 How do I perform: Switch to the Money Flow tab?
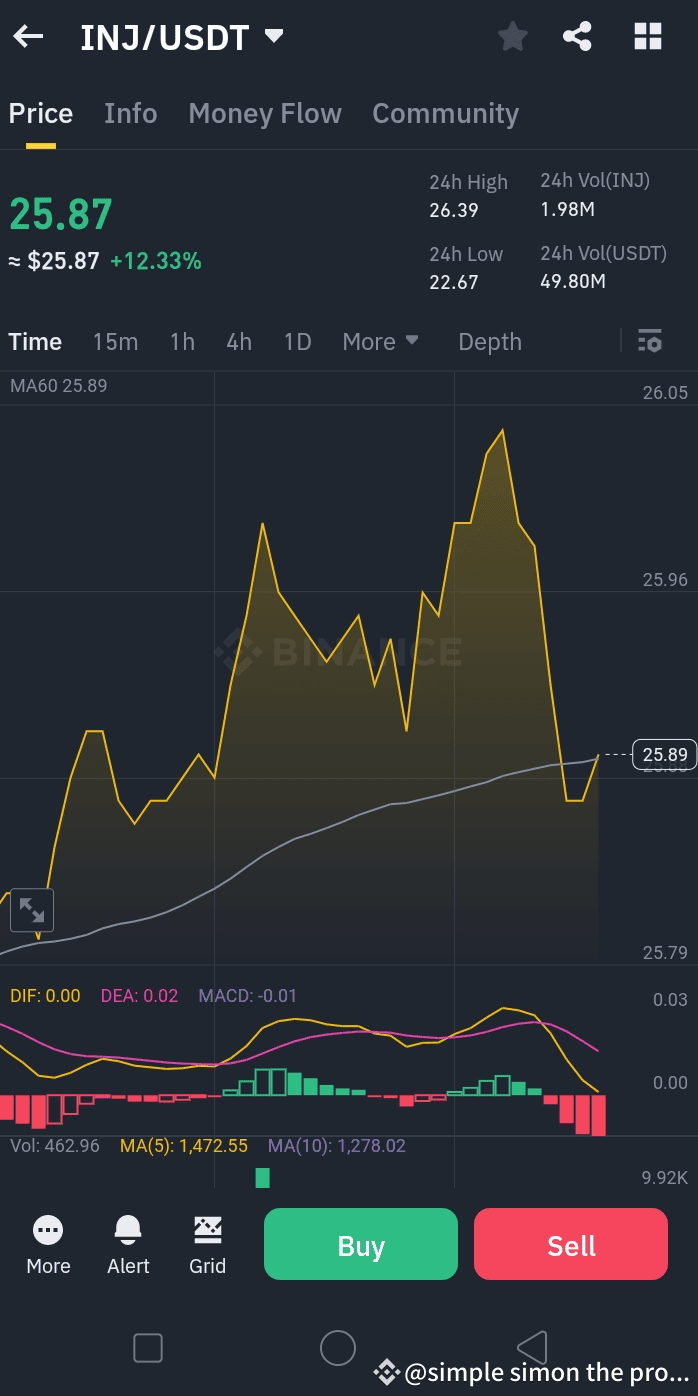[265, 114]
